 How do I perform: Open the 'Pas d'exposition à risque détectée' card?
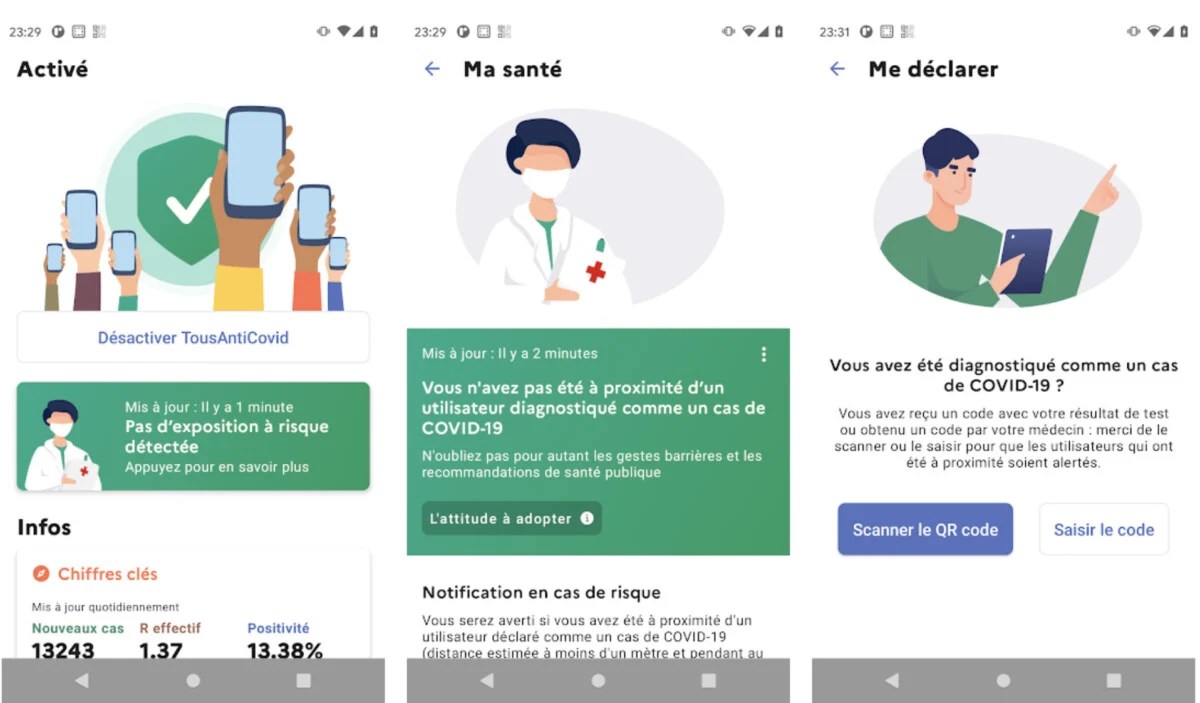point(193,436)
